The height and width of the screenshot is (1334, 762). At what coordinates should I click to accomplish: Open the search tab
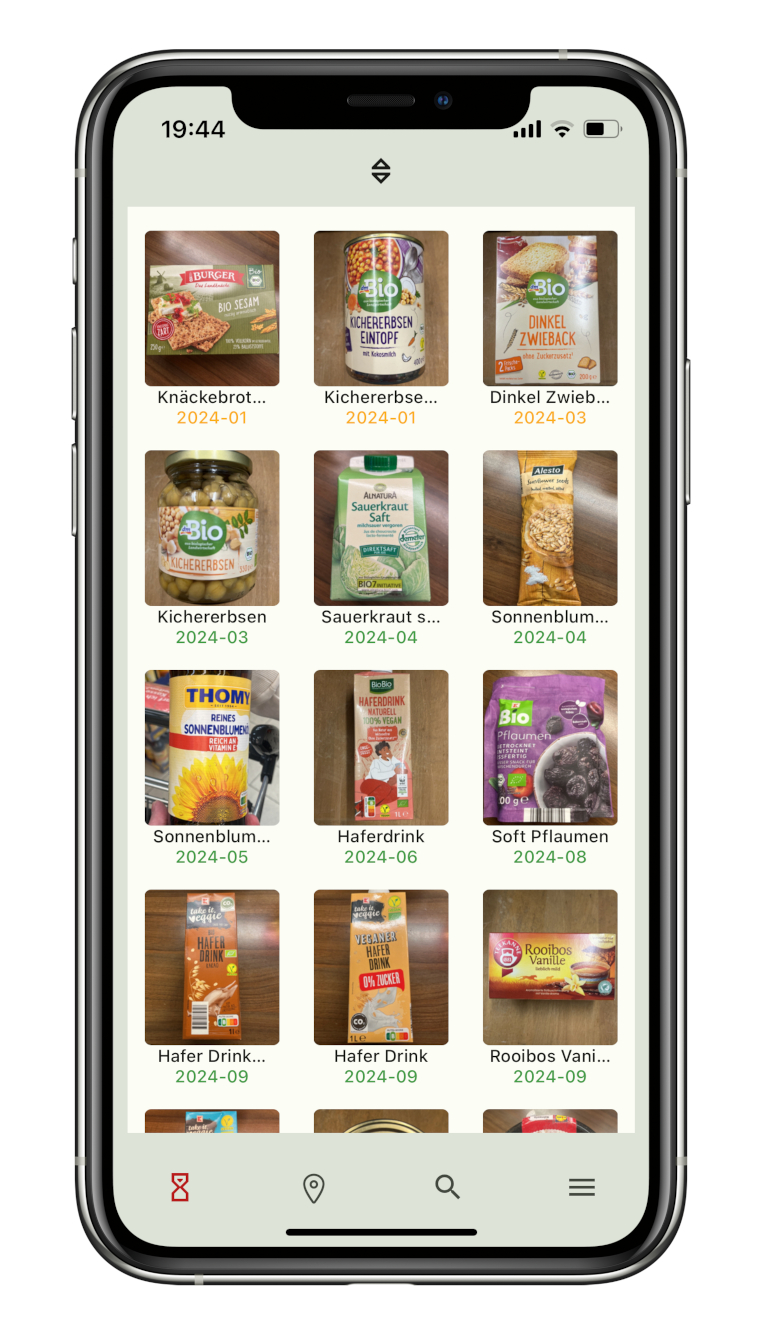(447, 1187)
